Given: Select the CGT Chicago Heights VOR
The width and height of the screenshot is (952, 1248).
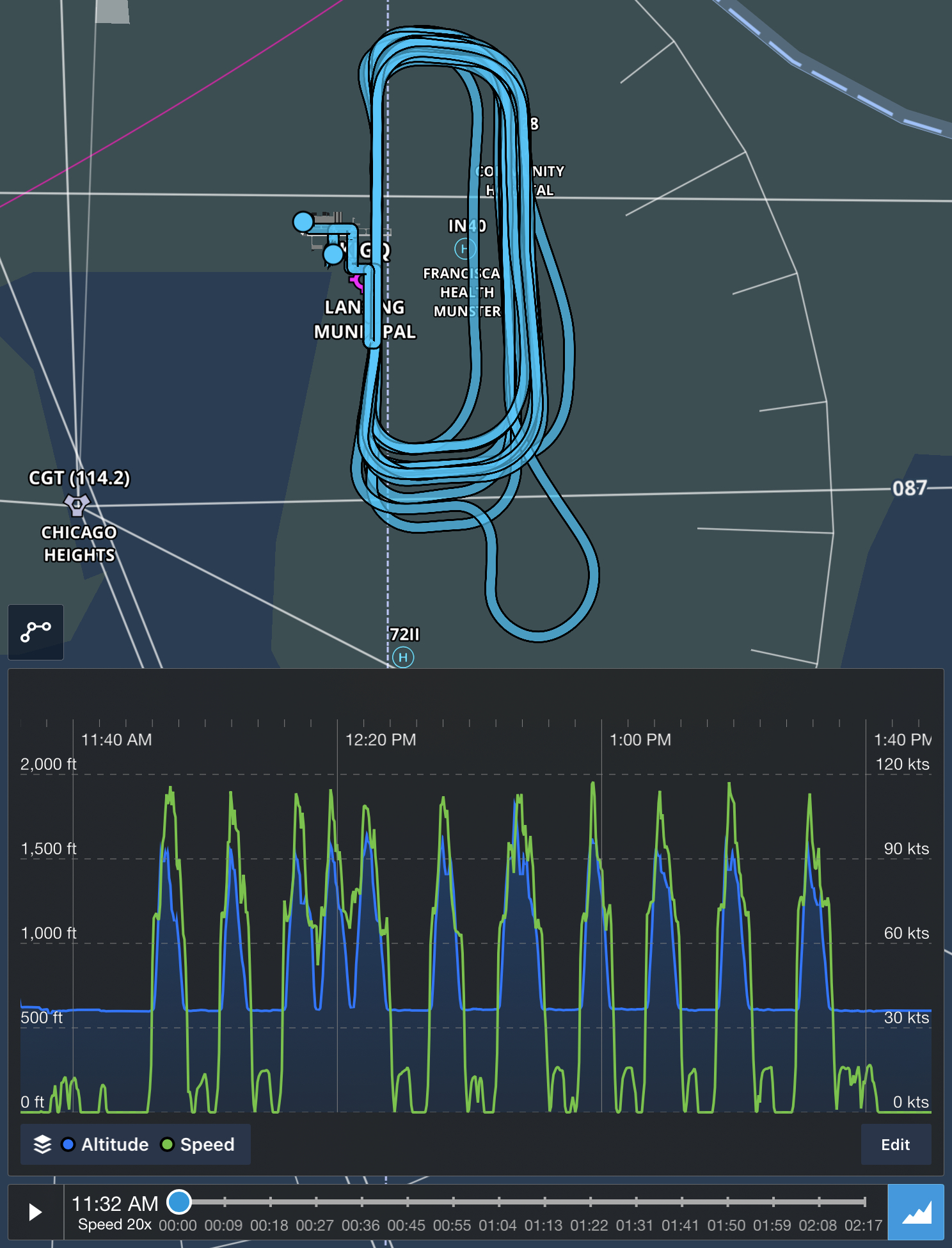Looking at the screenshot, I should 77,505.
